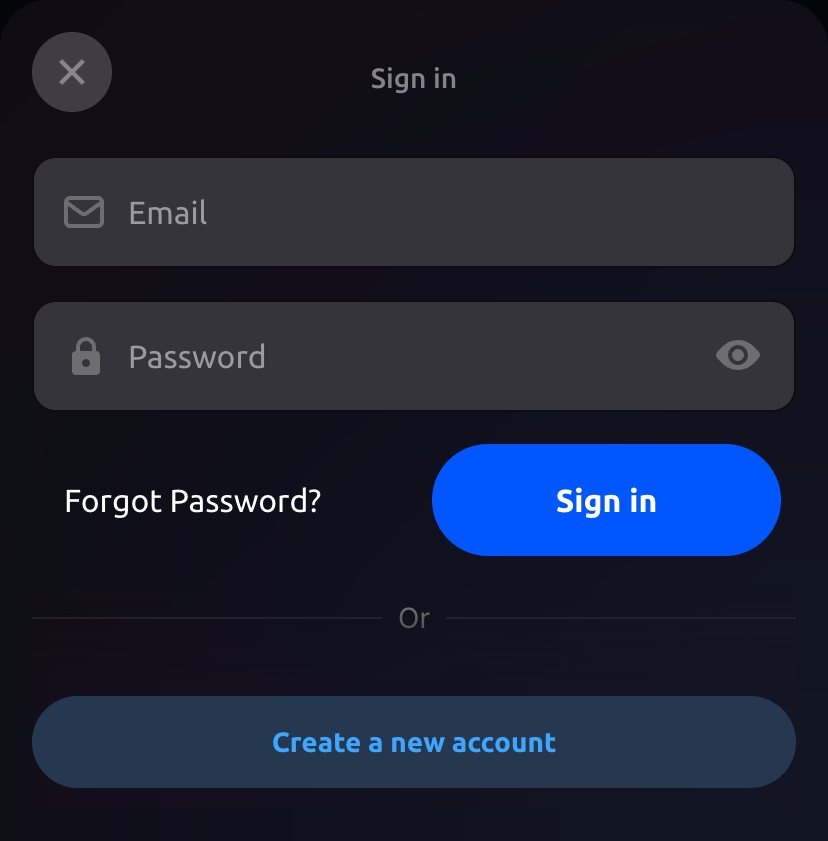Screen dimensions: 828x841
Task: Click inside the Password input field
Action: tap(400, 356)
